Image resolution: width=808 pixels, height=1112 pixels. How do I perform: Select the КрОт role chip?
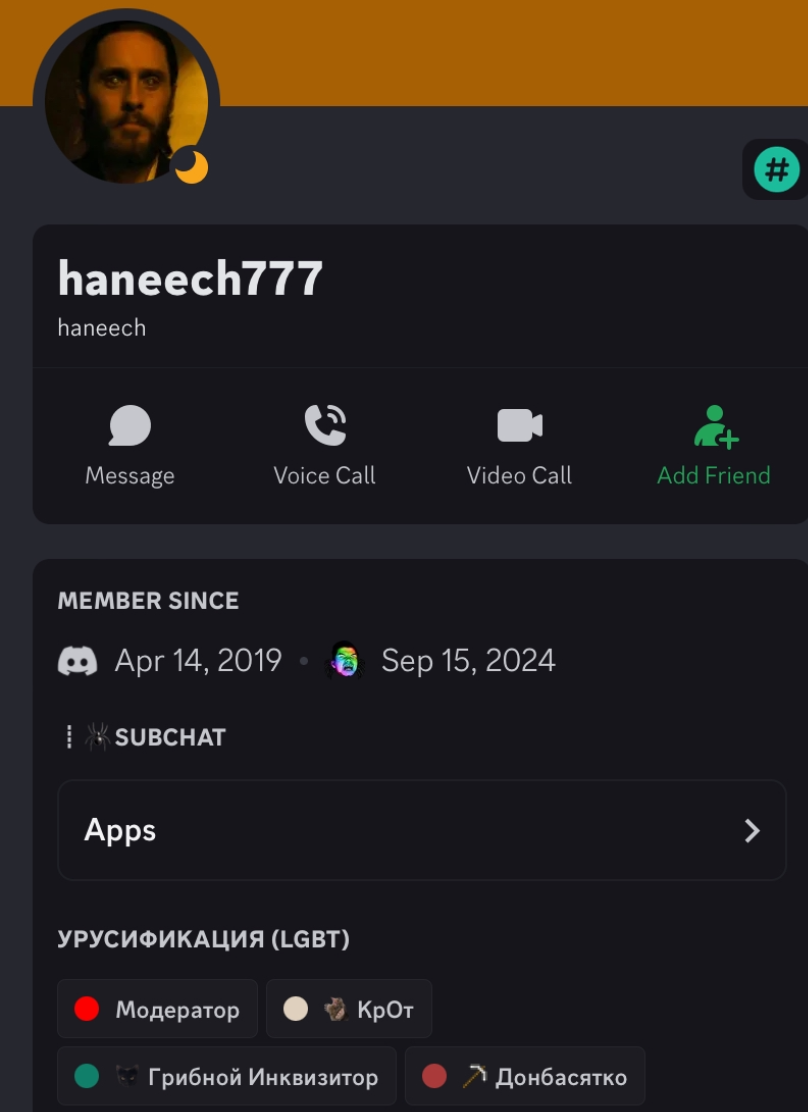tap(349, 1009)
